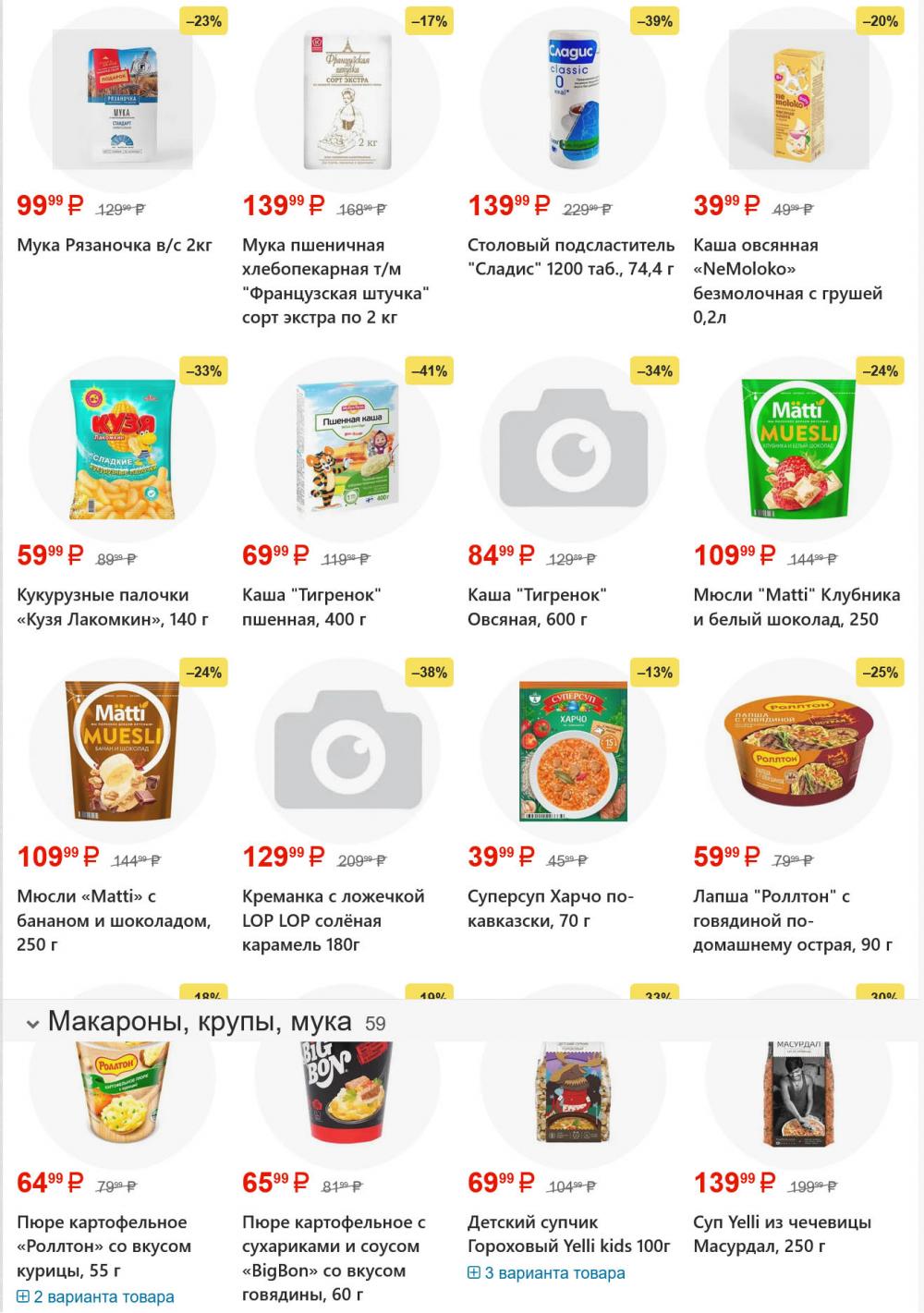Open Роллтон beef noodles 90 г
Screen dimensions: 924x1313
click(x=792, y=920)
